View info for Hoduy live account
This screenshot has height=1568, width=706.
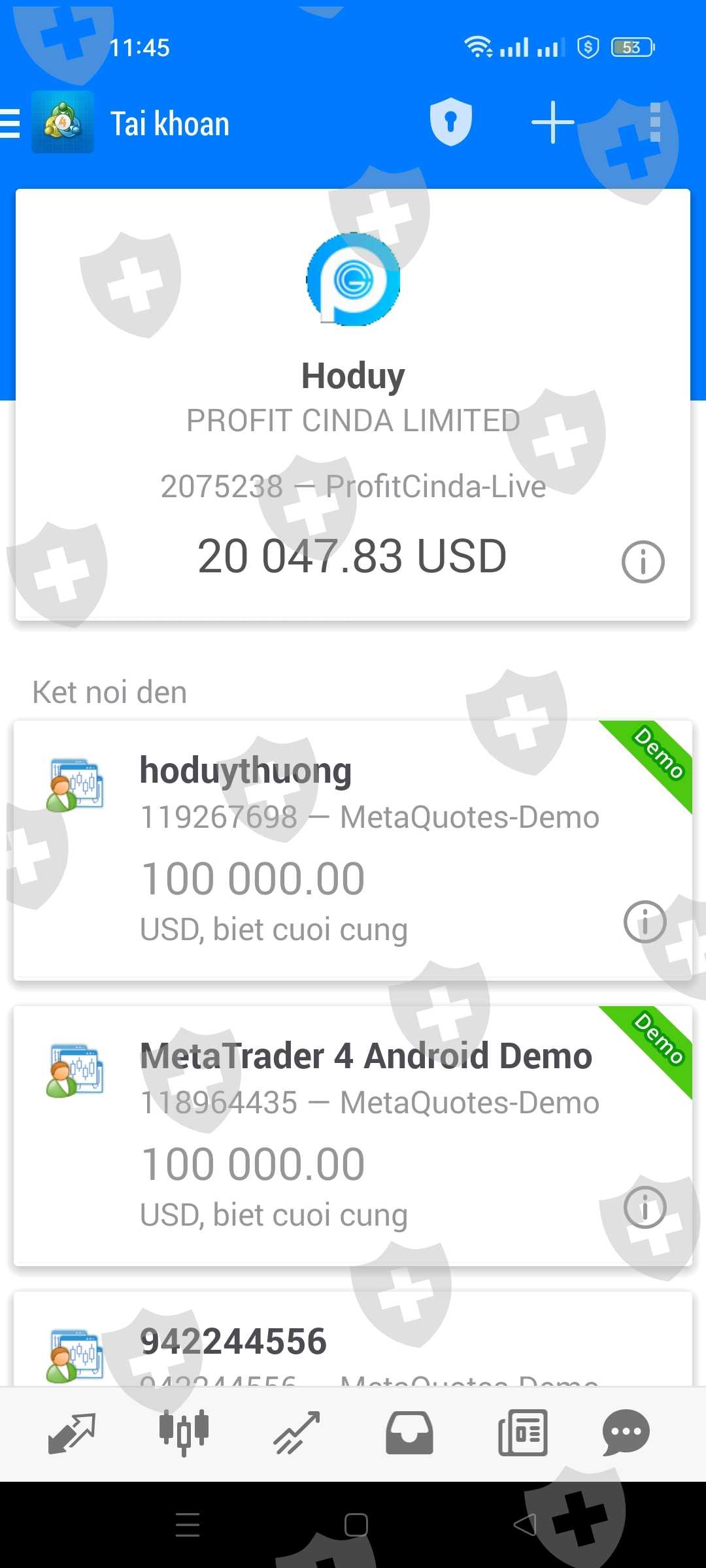click(643, 561)
